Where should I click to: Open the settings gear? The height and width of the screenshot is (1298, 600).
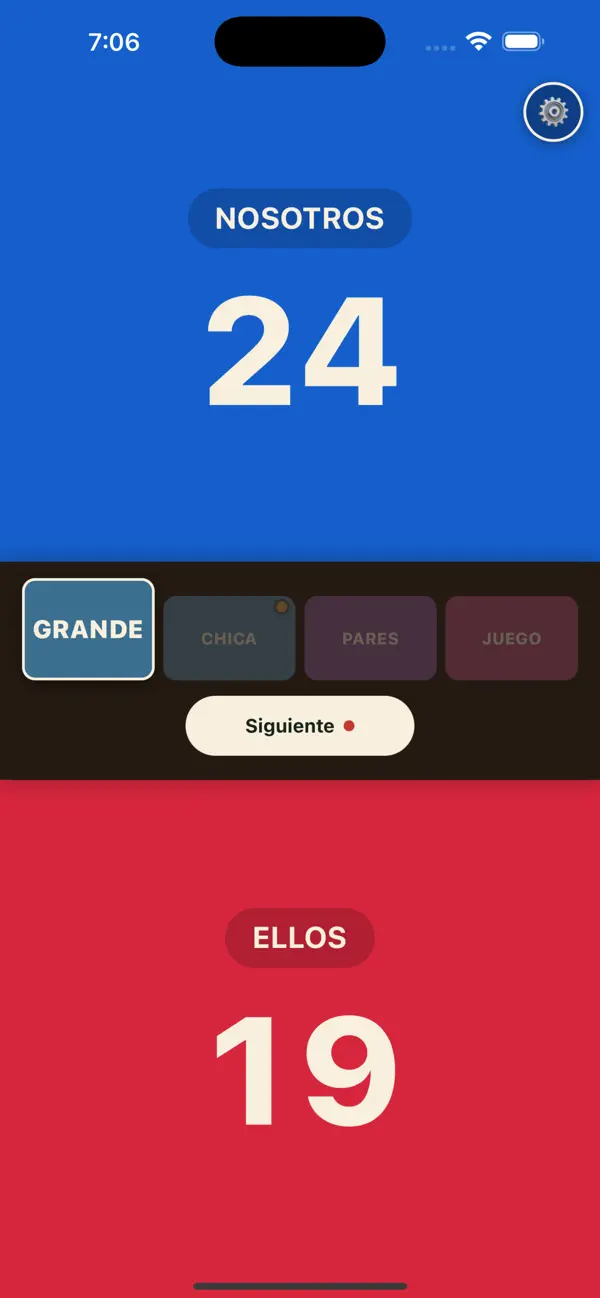pos(553,112)
